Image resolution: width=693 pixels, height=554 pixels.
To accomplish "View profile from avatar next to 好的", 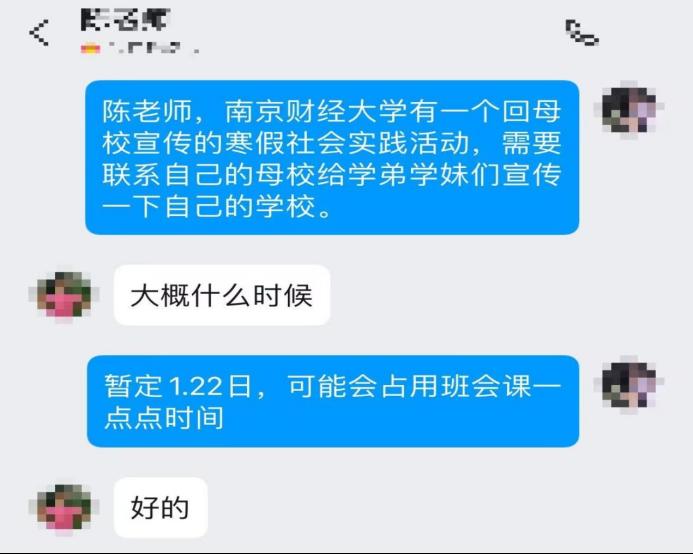I will (64, 508).
